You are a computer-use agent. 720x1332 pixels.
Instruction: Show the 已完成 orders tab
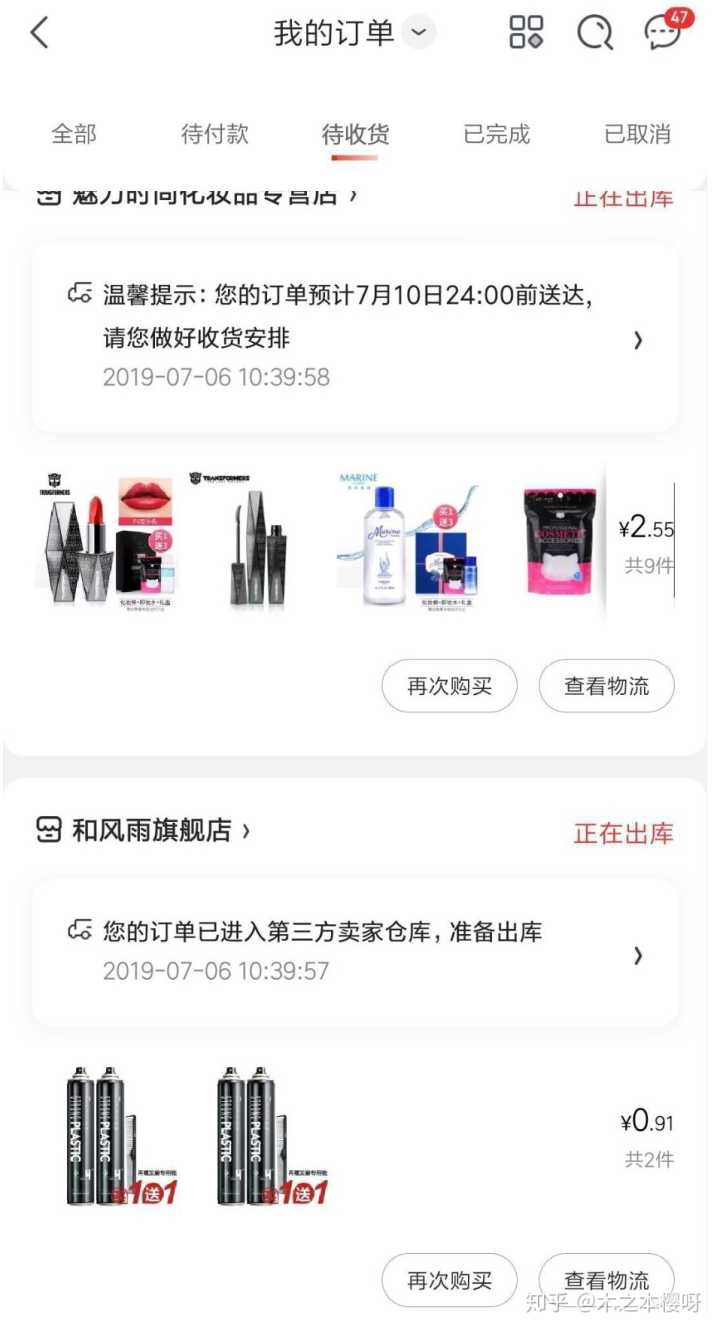click(x=496, y=134)
